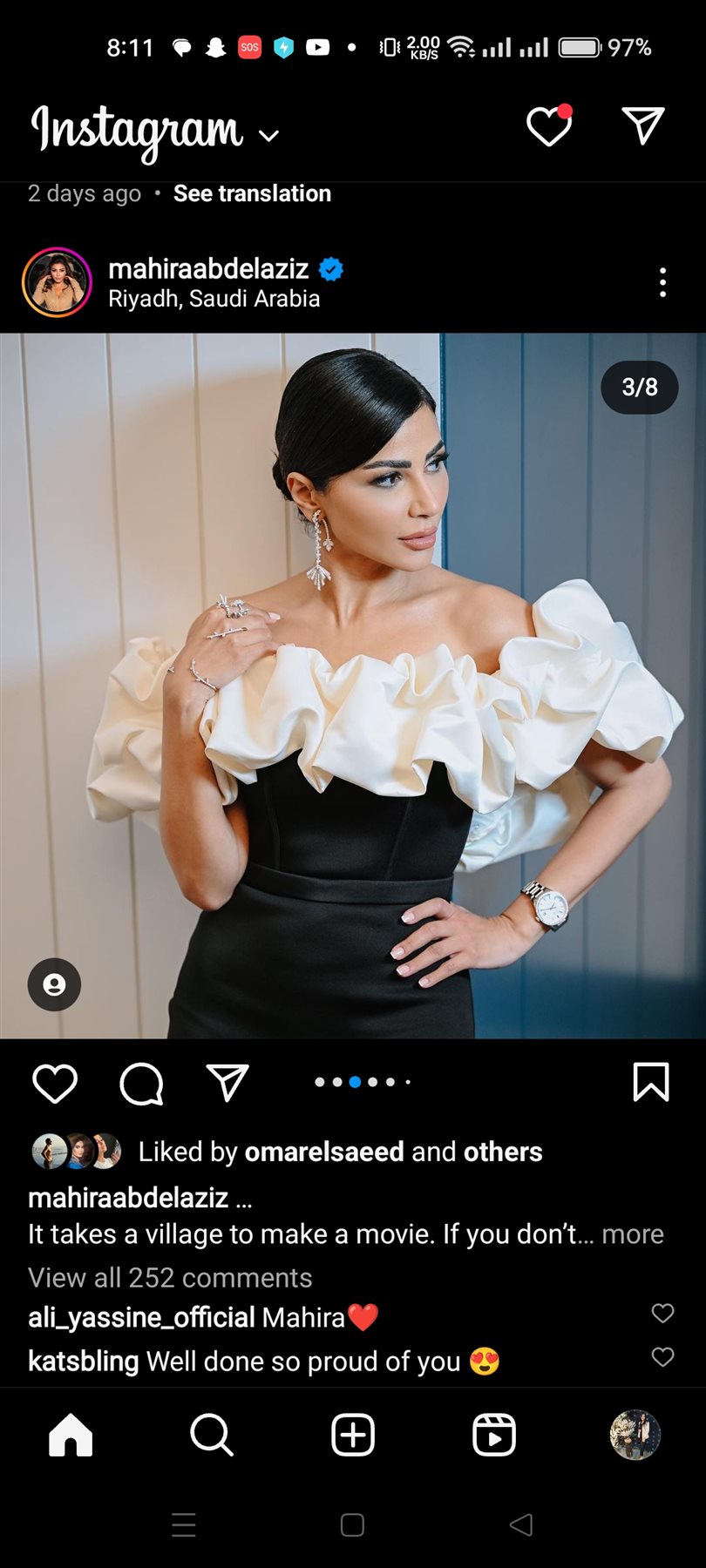Tap See translation link
The width and height of the screenshot is (706, 1568).
[x=252, y=193]
